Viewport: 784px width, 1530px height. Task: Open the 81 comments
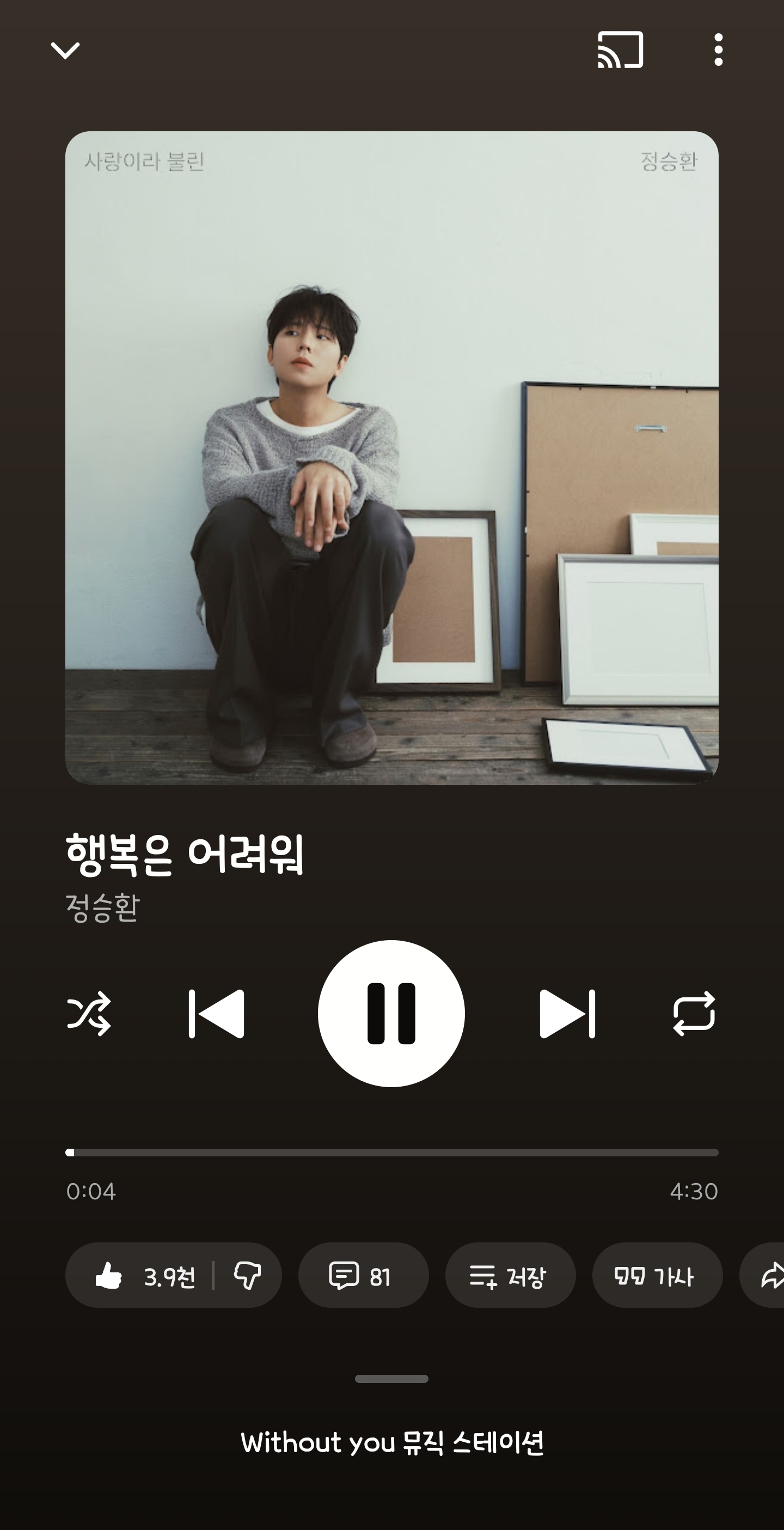[363, 1275]
